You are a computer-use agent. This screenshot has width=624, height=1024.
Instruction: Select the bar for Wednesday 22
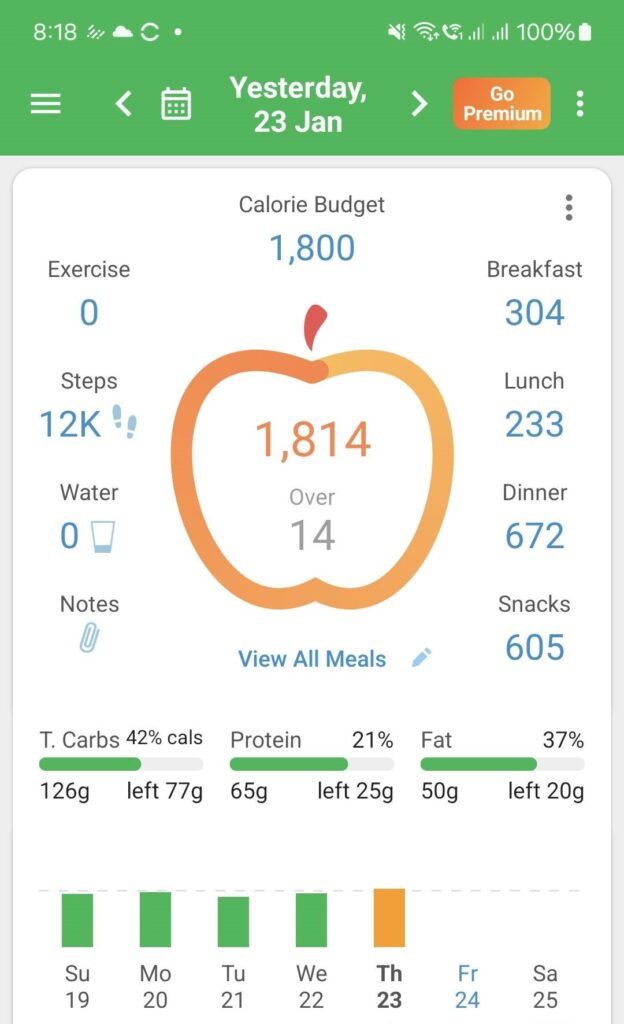click(x=311, y=920)
